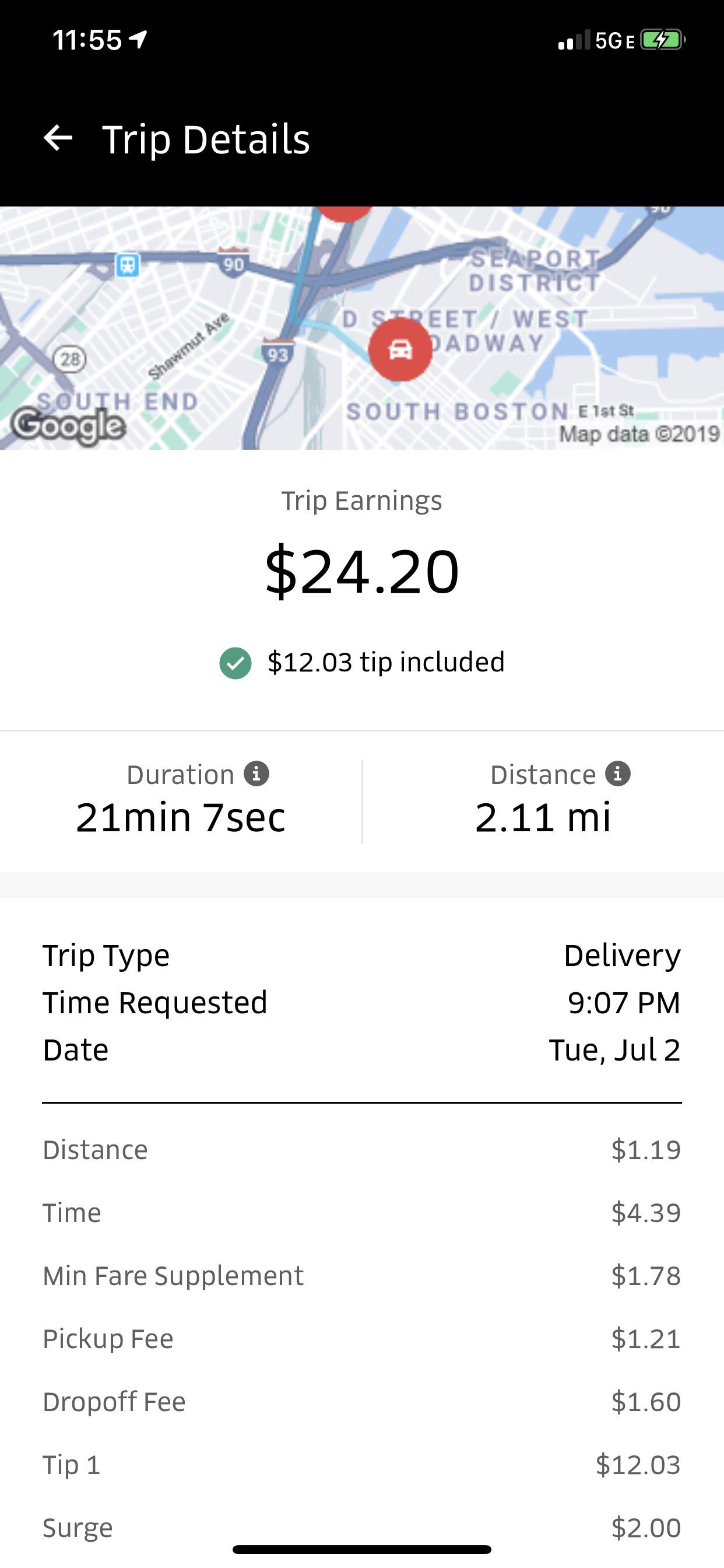
Task: Tap the Trip Earnings amount $24.20
Action: [362, 572]
